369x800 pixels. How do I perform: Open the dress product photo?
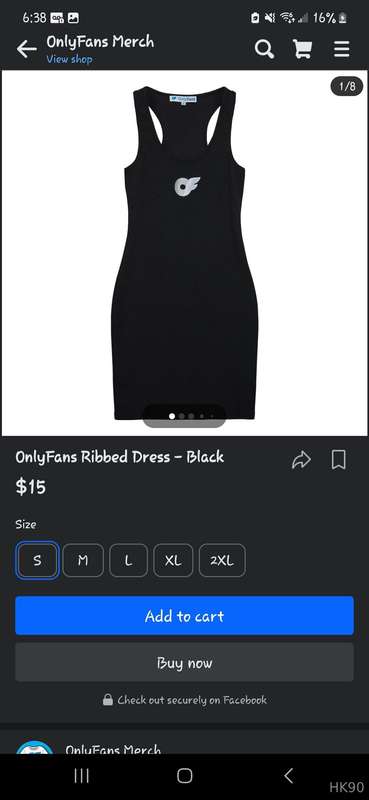184,253
